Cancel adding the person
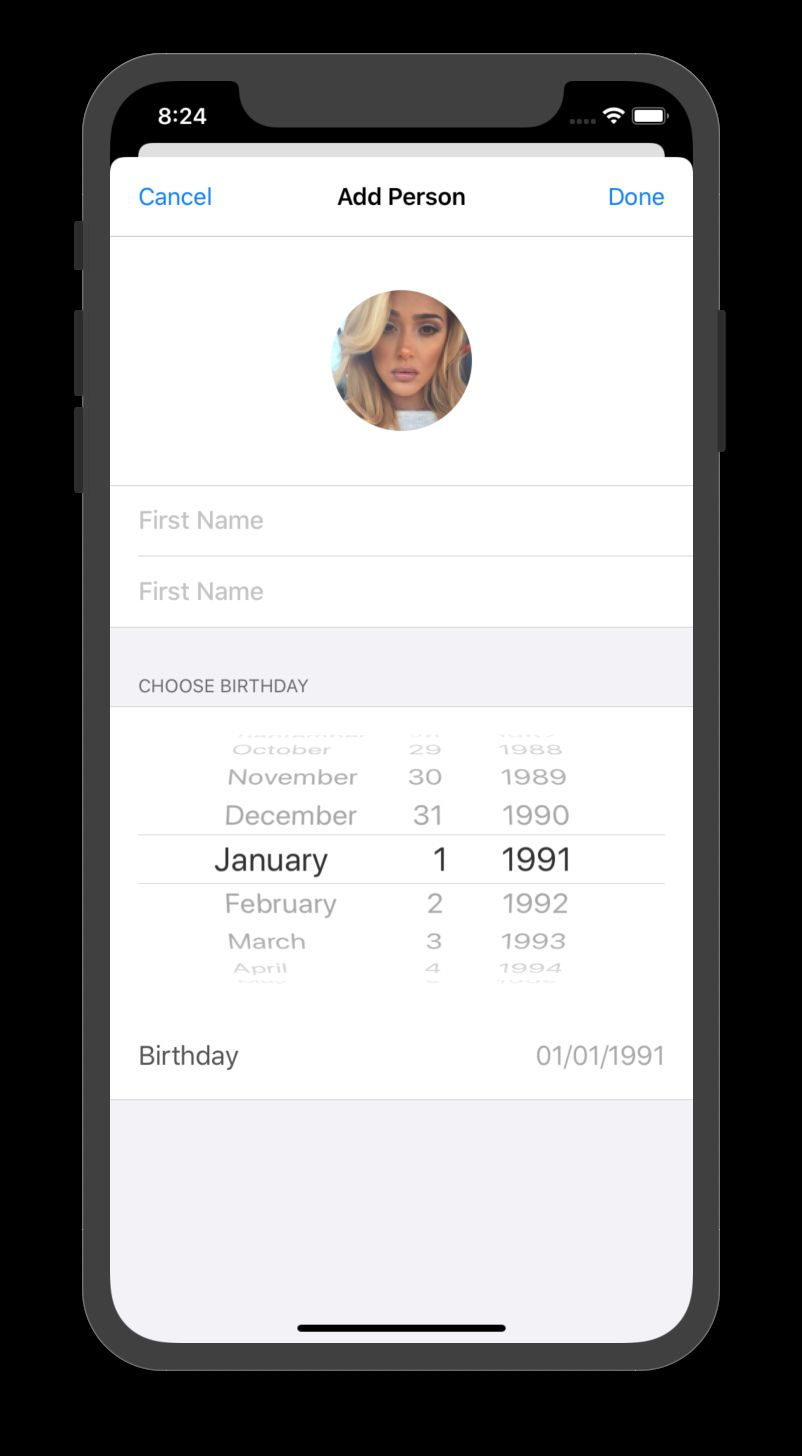This screenshot has height=1456, width=802. 175,197
